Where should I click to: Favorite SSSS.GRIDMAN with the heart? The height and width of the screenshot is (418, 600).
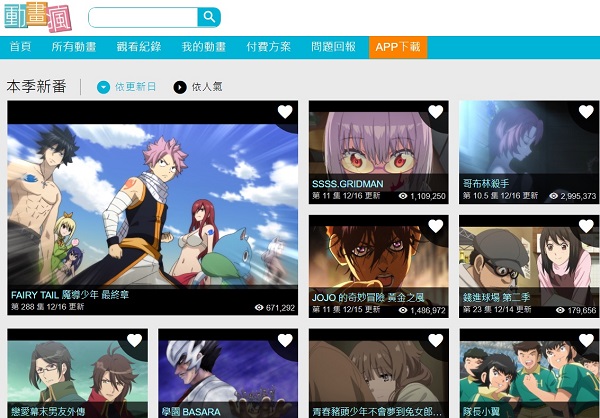435,113
